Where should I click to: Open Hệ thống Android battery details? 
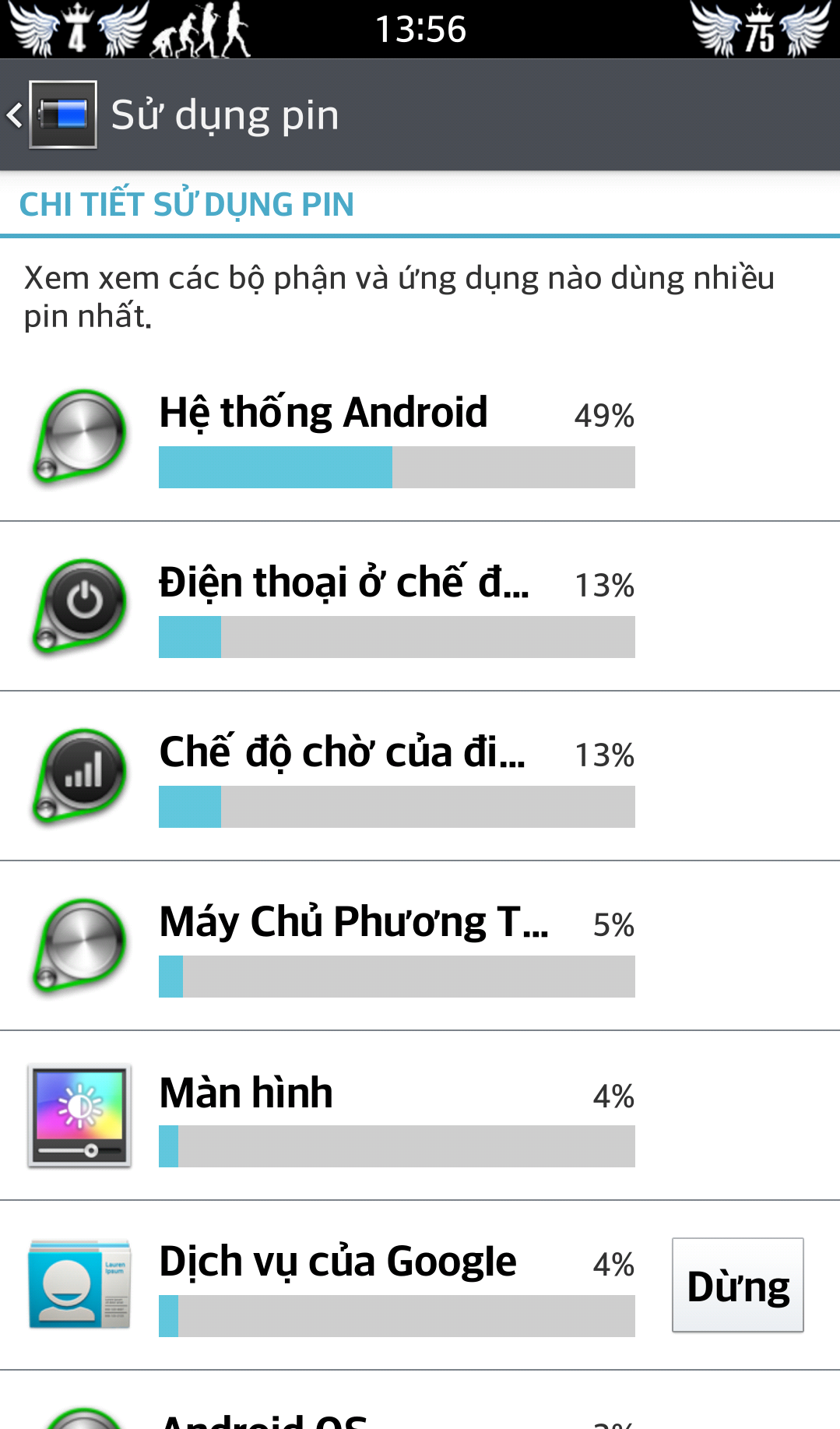pyautogui.click(x=420, y=437)
